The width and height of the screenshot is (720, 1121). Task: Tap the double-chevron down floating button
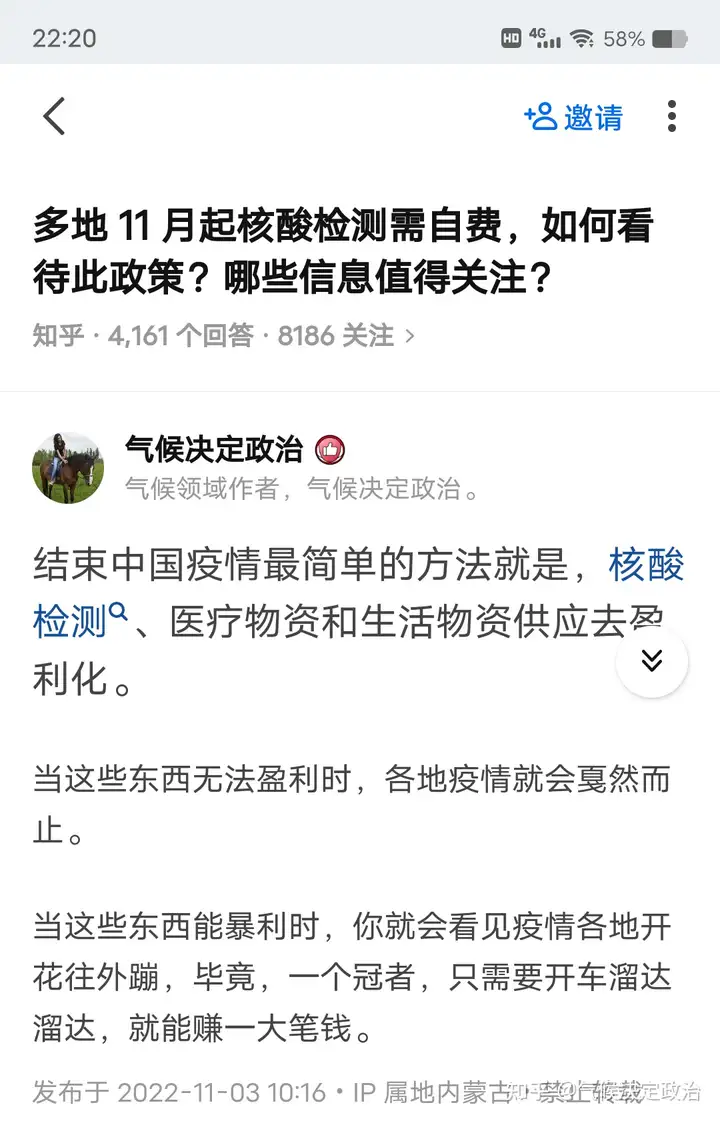pos(652,661)
